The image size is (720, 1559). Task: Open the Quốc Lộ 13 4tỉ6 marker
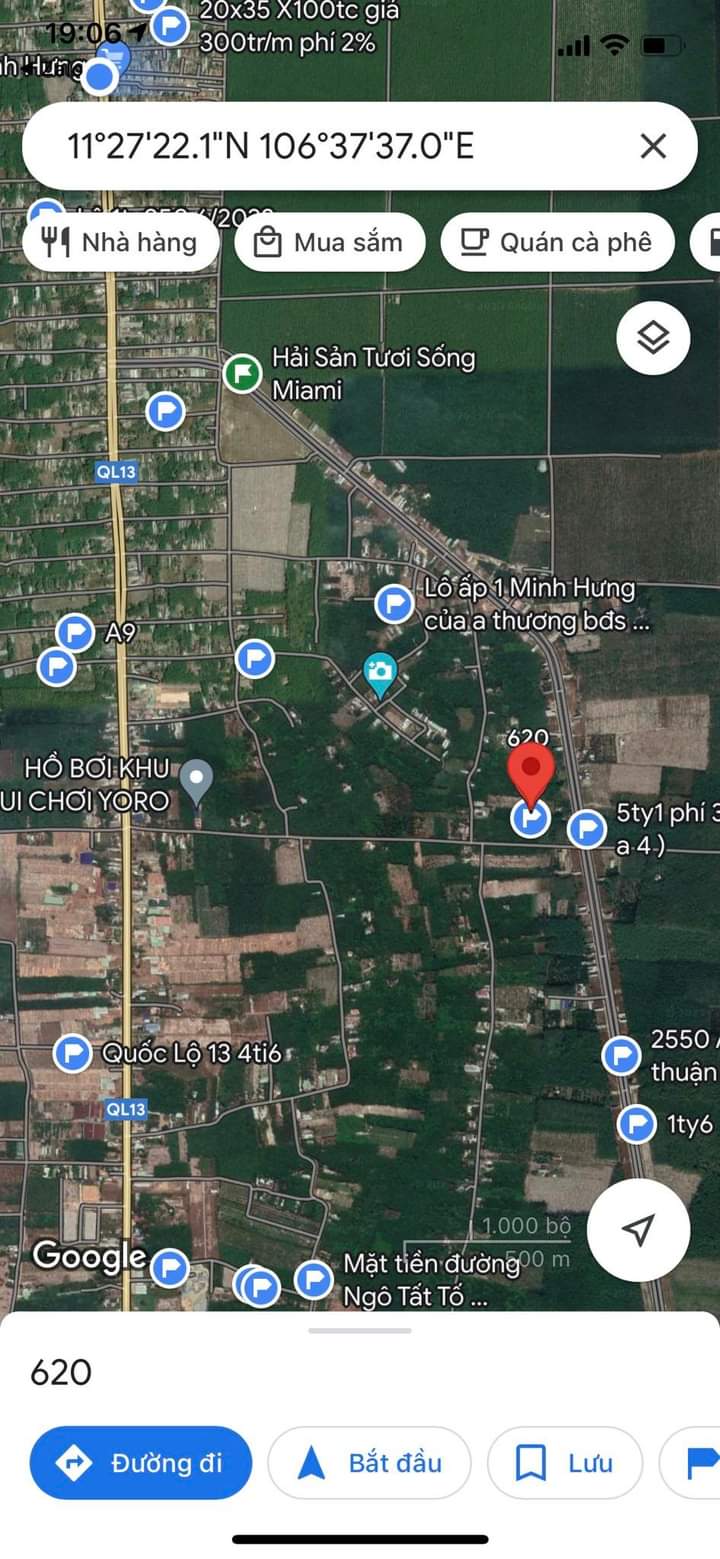coord(72,1053)
